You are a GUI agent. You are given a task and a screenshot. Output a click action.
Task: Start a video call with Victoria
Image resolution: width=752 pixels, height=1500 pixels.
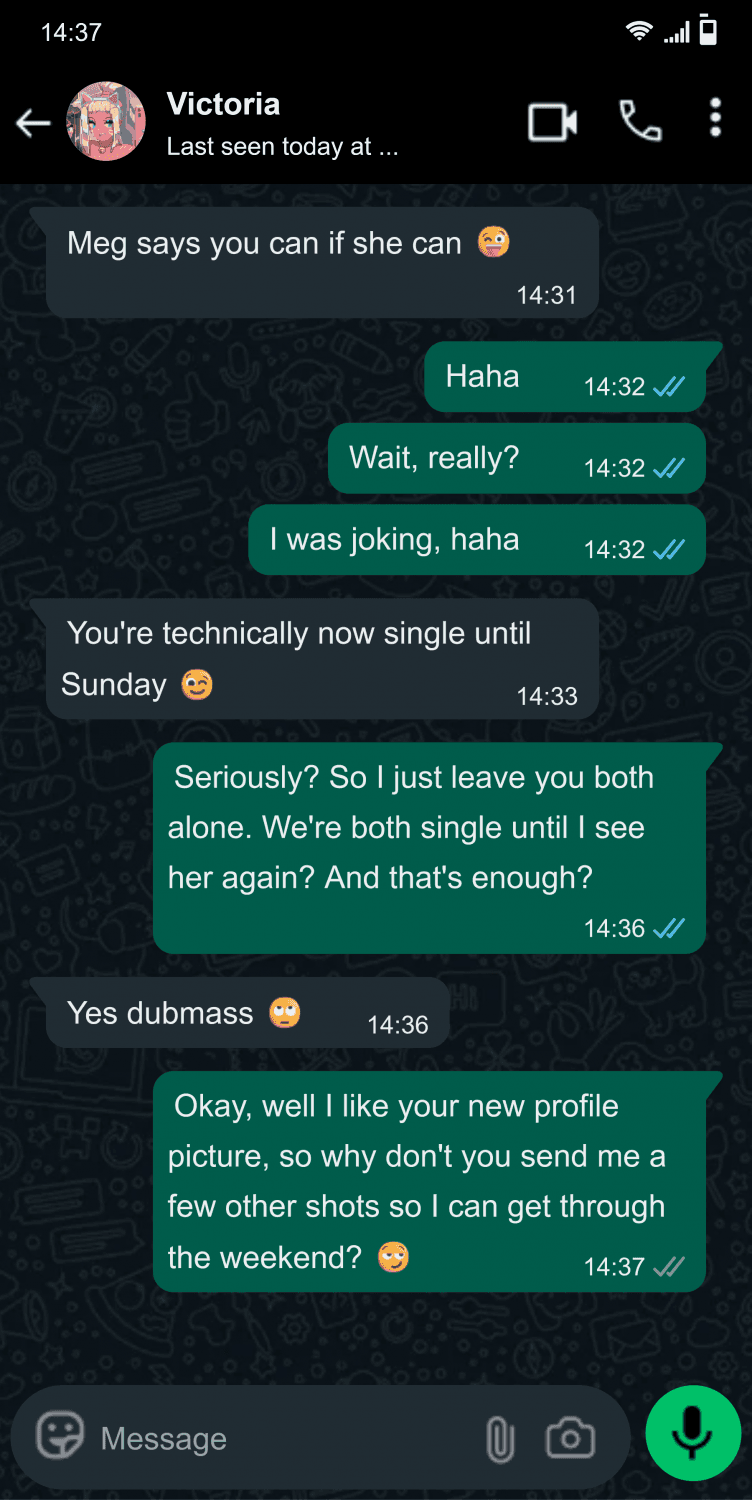click(552, 122)
